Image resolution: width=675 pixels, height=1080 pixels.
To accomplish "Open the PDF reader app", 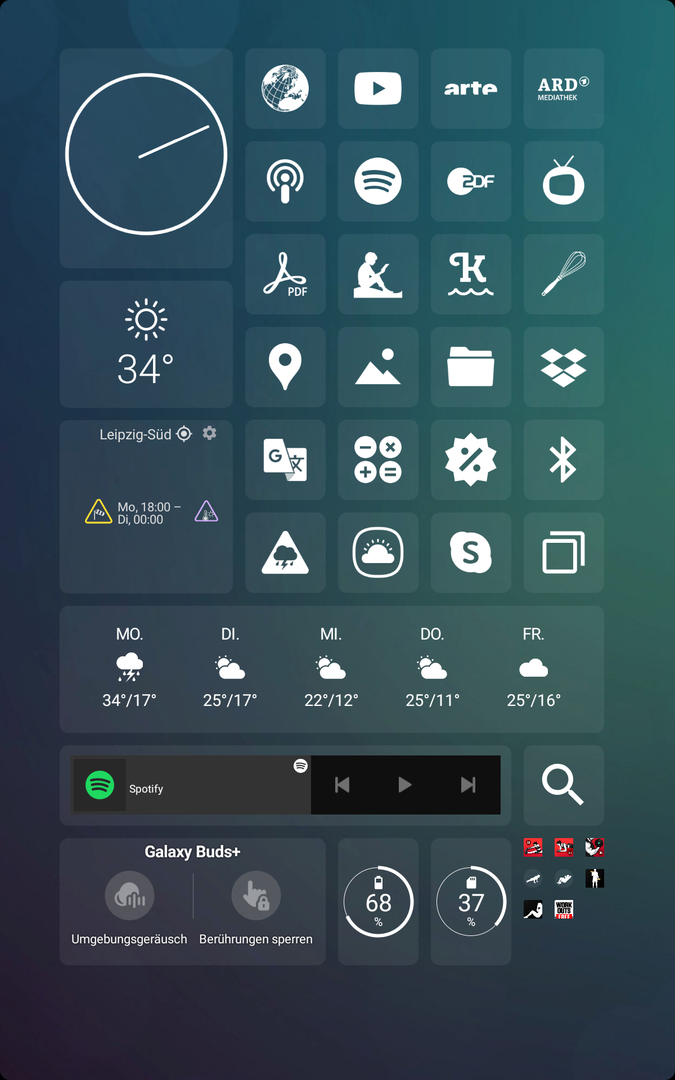I will click(x=285, y=275).
